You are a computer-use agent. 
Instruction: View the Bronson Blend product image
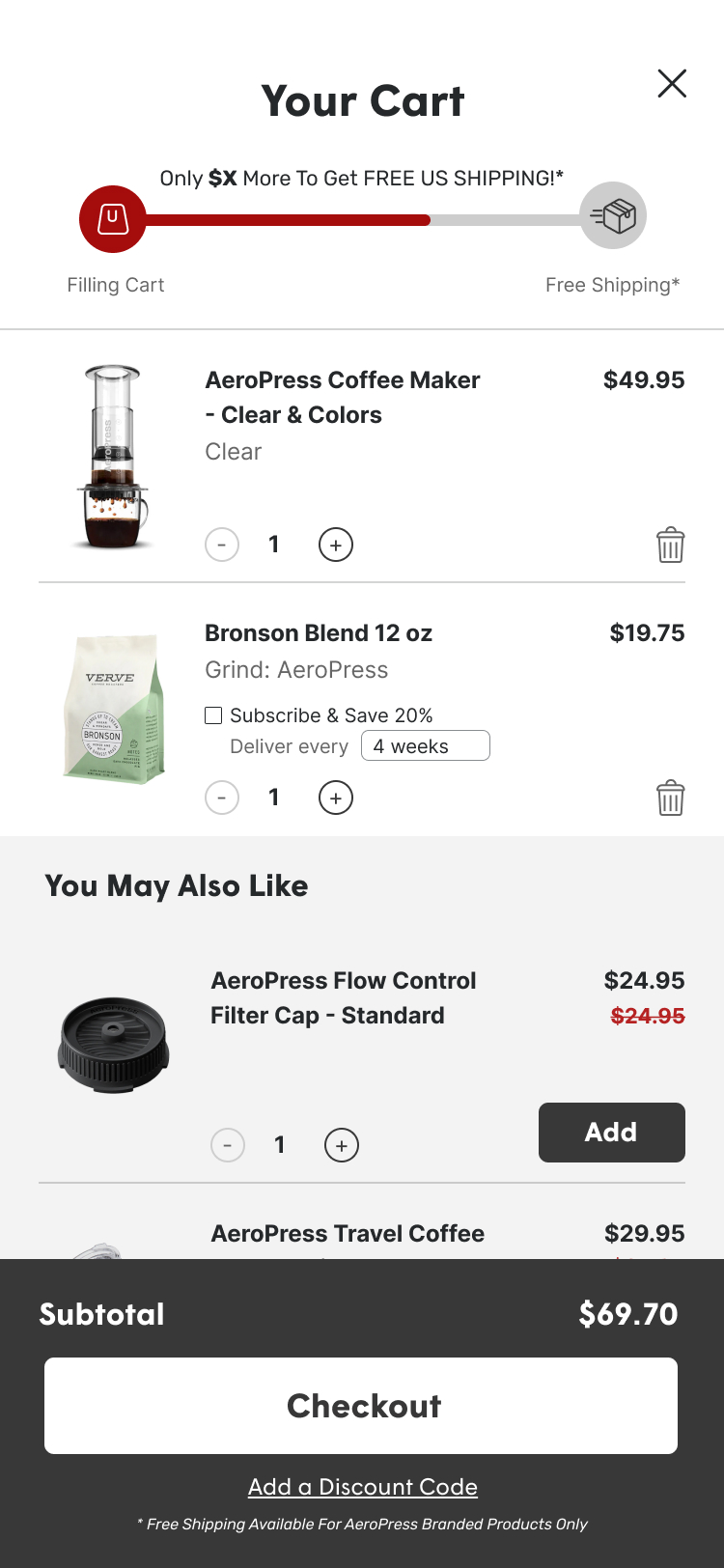pos(113,710)
